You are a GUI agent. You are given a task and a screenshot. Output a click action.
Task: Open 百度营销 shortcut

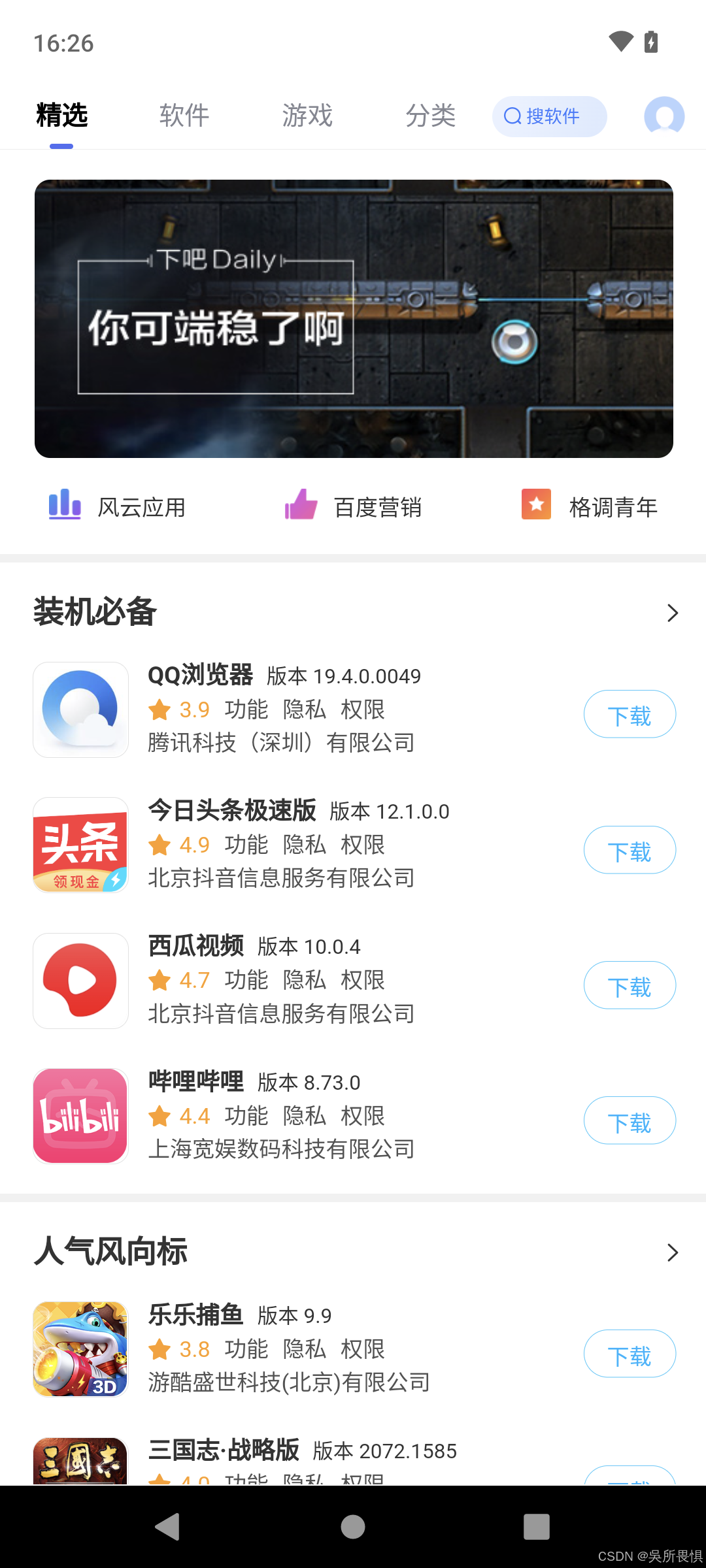pos(354,506)
